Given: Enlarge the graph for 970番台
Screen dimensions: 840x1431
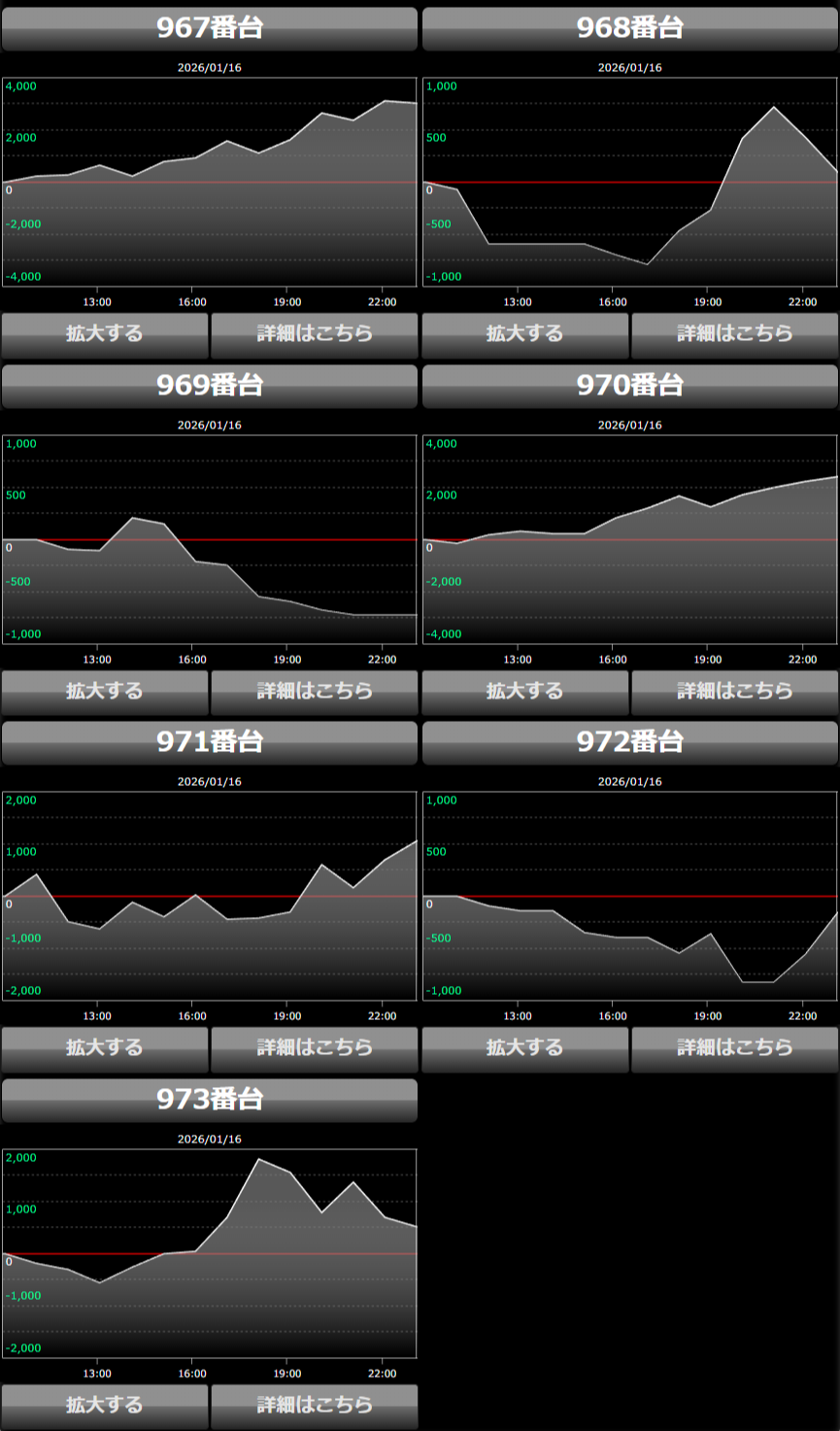Looking at the screenshot, I should click(525, 692).
